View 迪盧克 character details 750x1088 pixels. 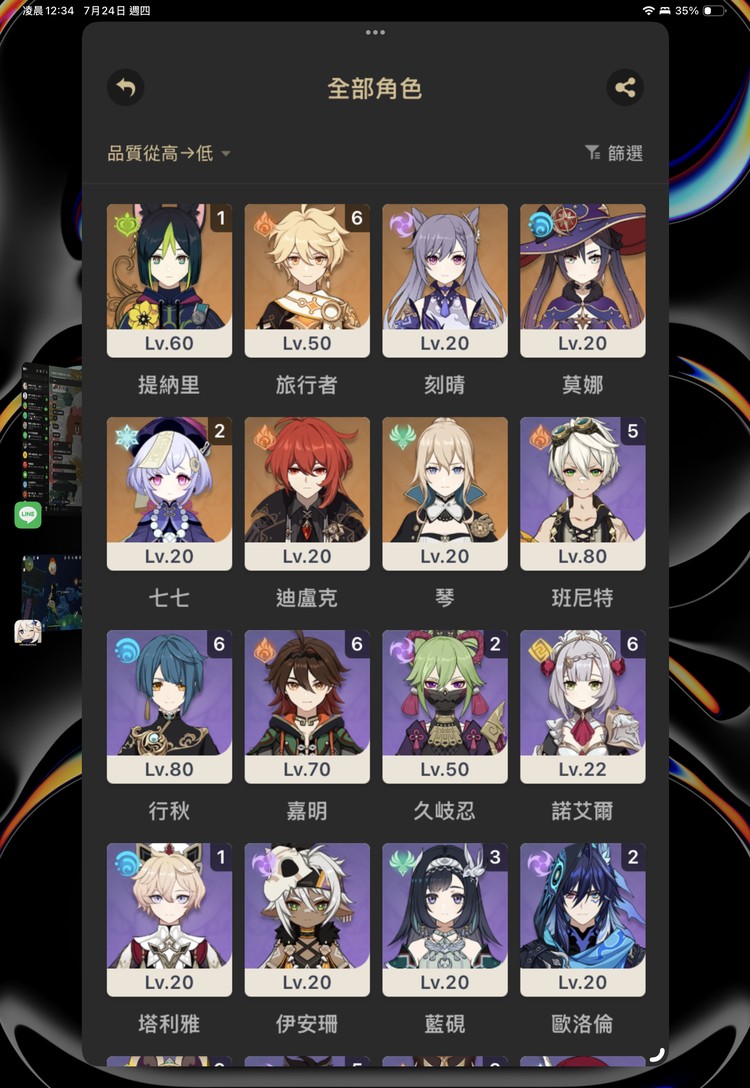[307, 493]
